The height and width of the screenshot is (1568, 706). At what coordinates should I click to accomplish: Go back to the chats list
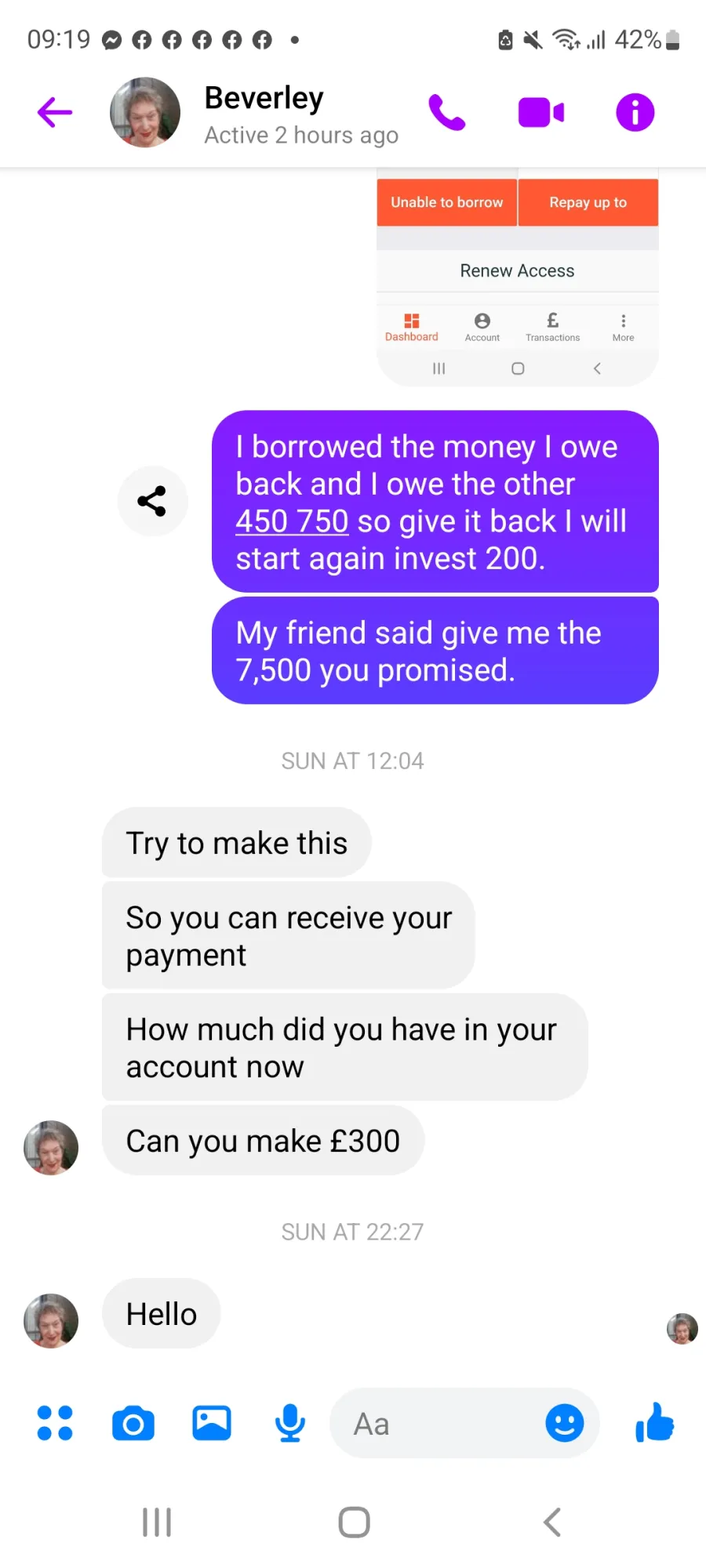[55, 112]
